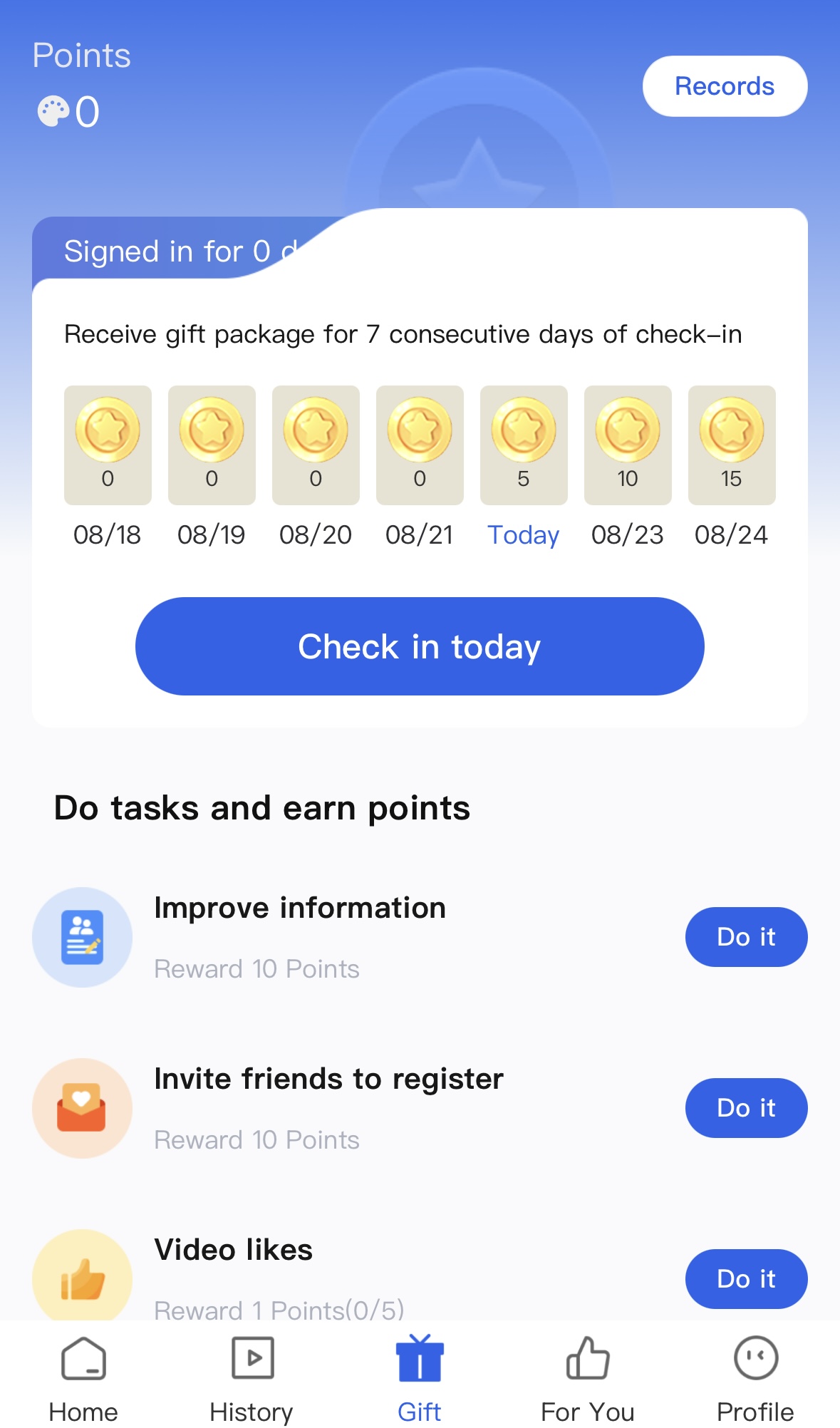Open the History tab
840x1428 pixels.
point(252,1380)
